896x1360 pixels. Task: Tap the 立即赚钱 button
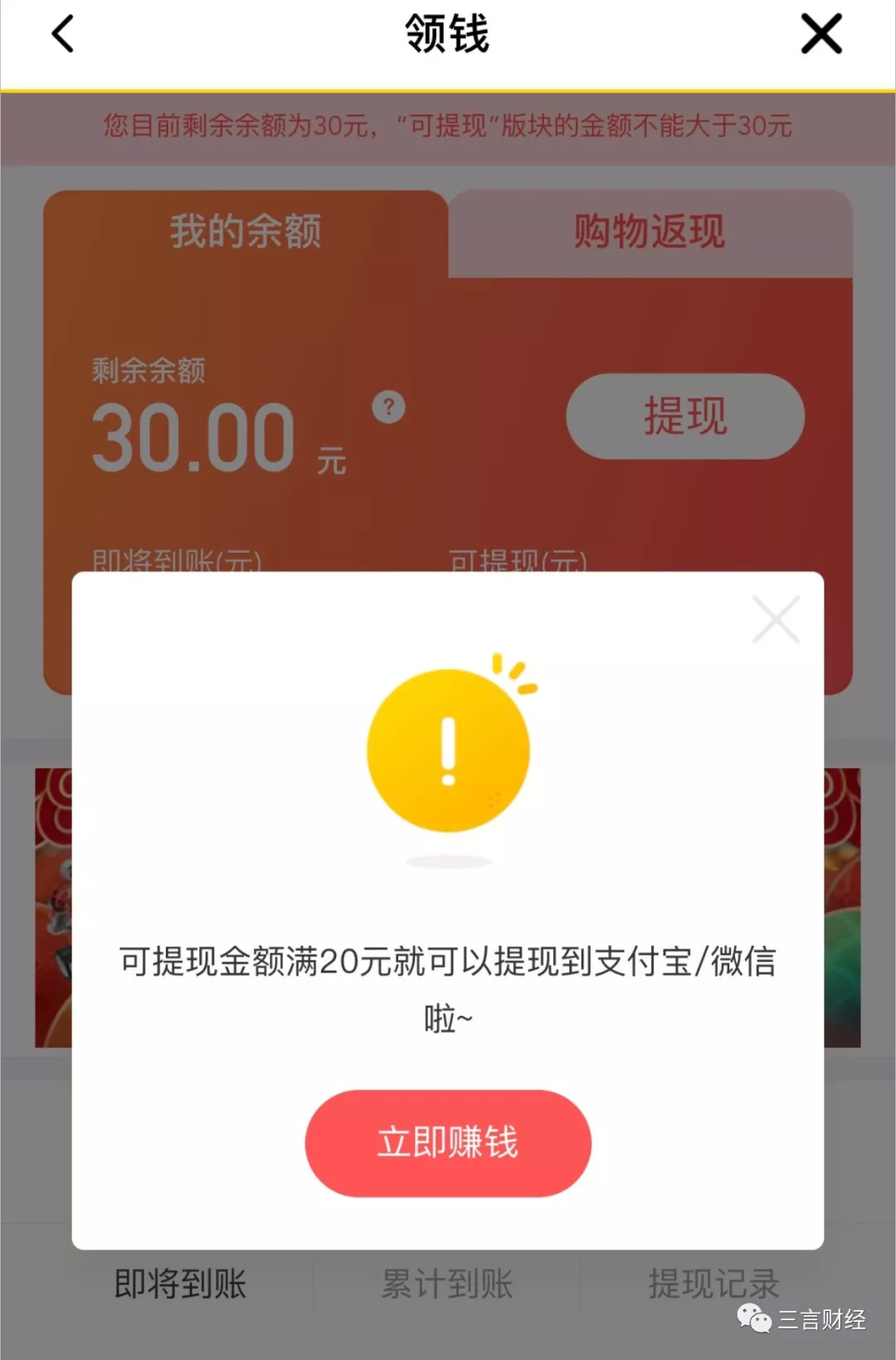point(448,1143)
